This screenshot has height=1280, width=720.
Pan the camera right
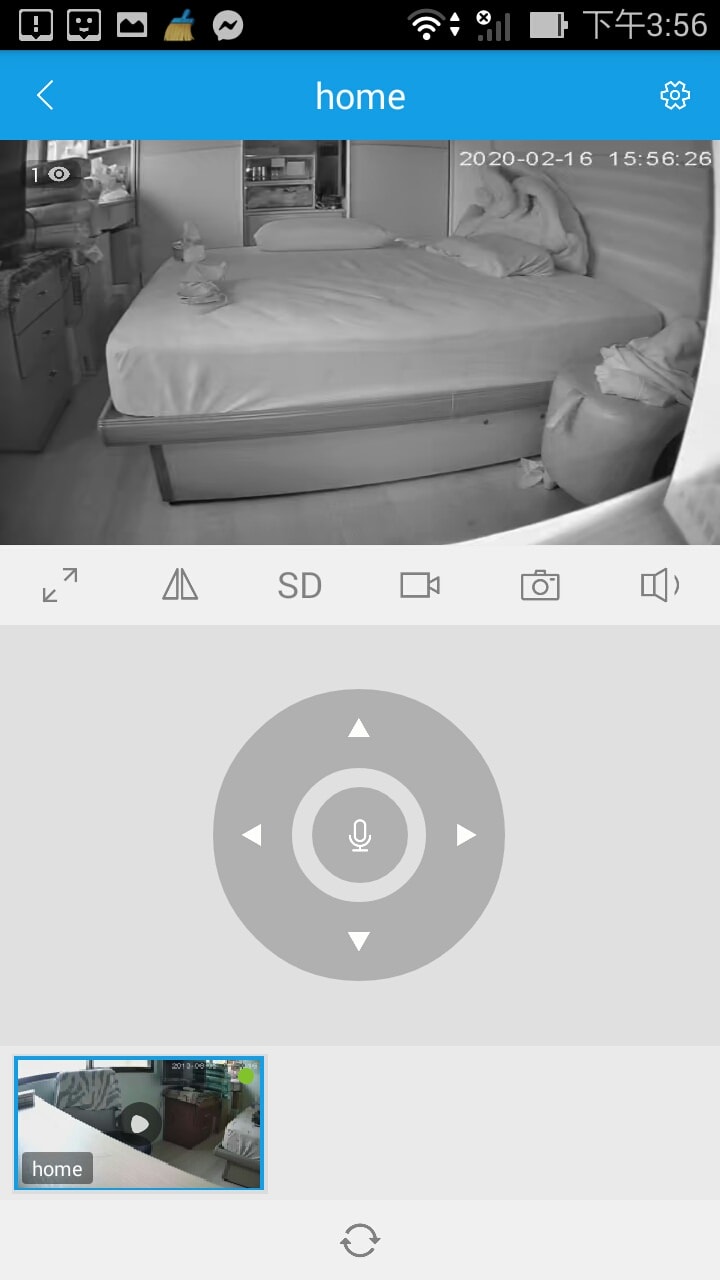(x=466, y=835)
